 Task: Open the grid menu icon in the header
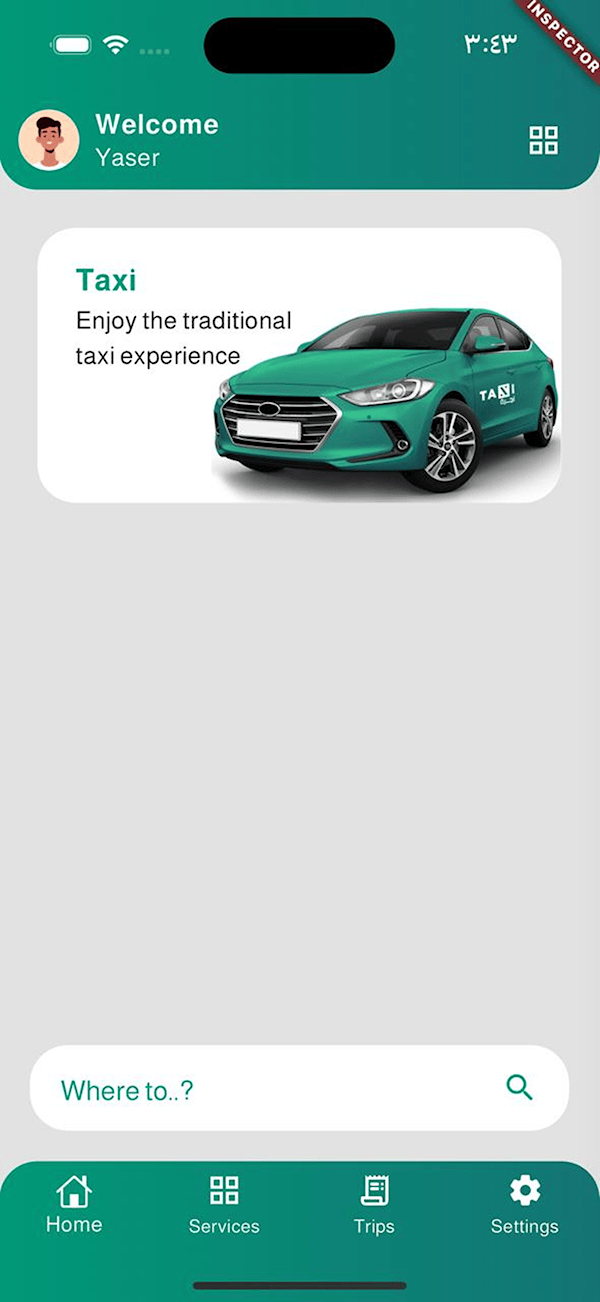point(543,140)
